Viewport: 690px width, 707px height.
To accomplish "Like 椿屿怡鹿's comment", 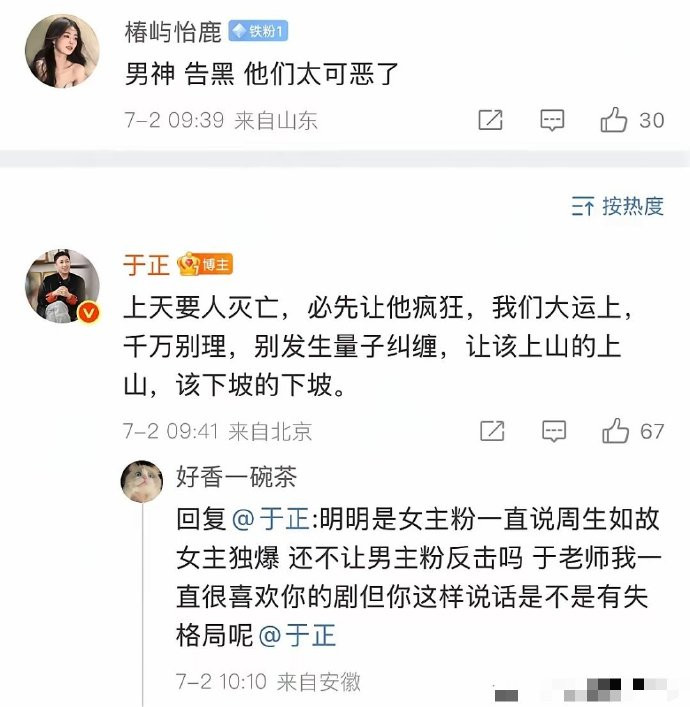I will tap(613, 121).
